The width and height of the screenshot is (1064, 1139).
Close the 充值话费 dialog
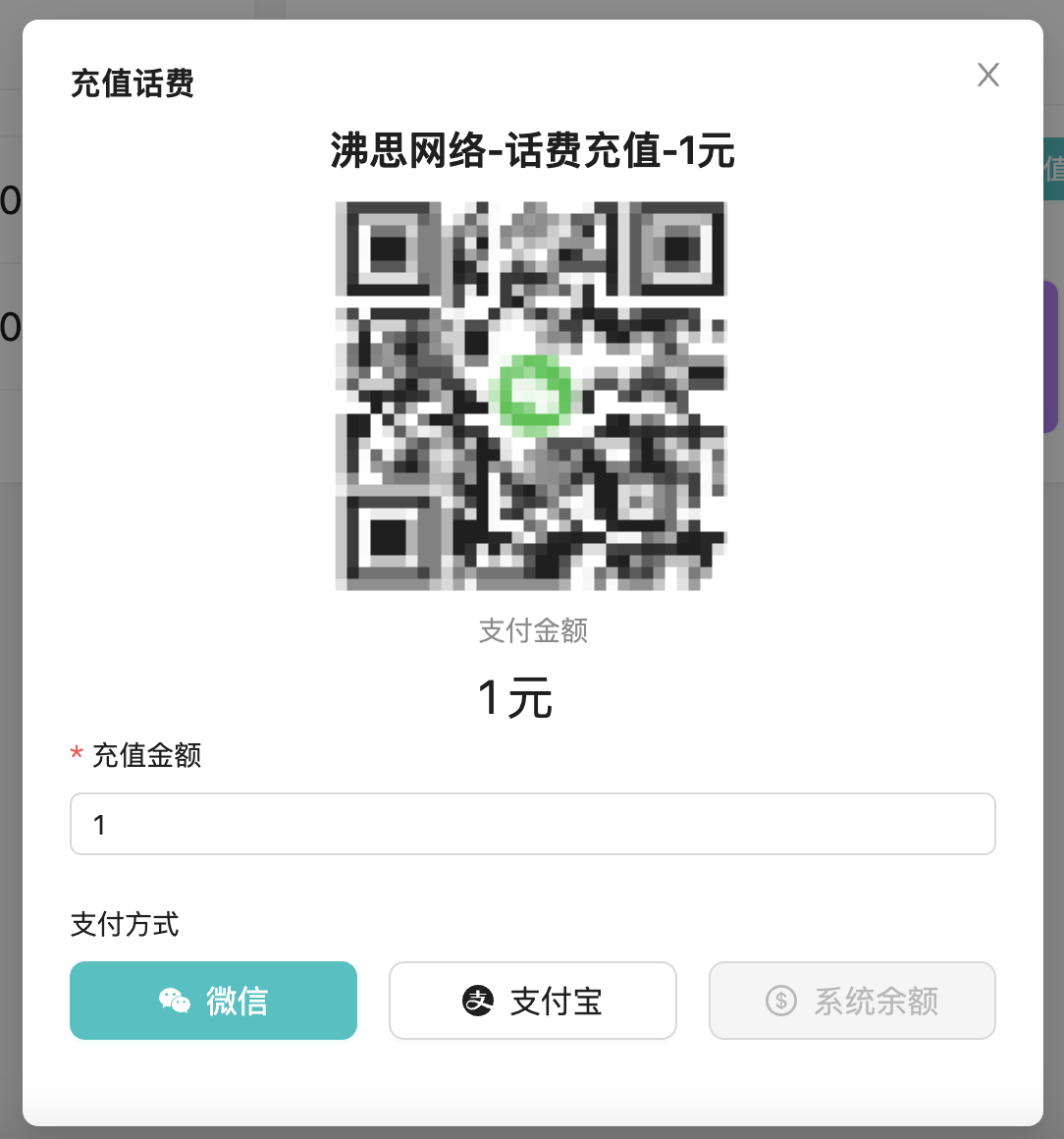[x=987, y=75]
